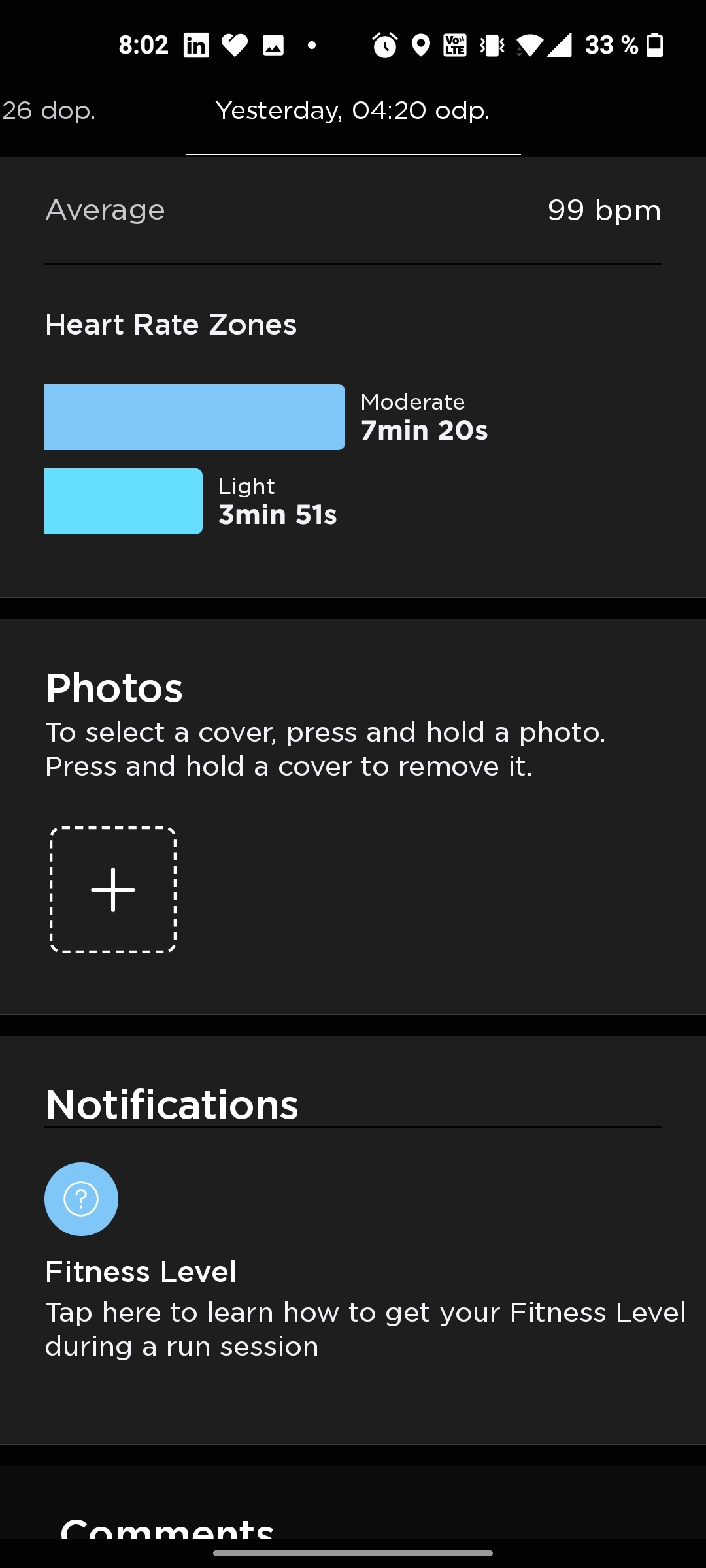
Task: Add a photo with the plus box
Action: coord(113,890)
